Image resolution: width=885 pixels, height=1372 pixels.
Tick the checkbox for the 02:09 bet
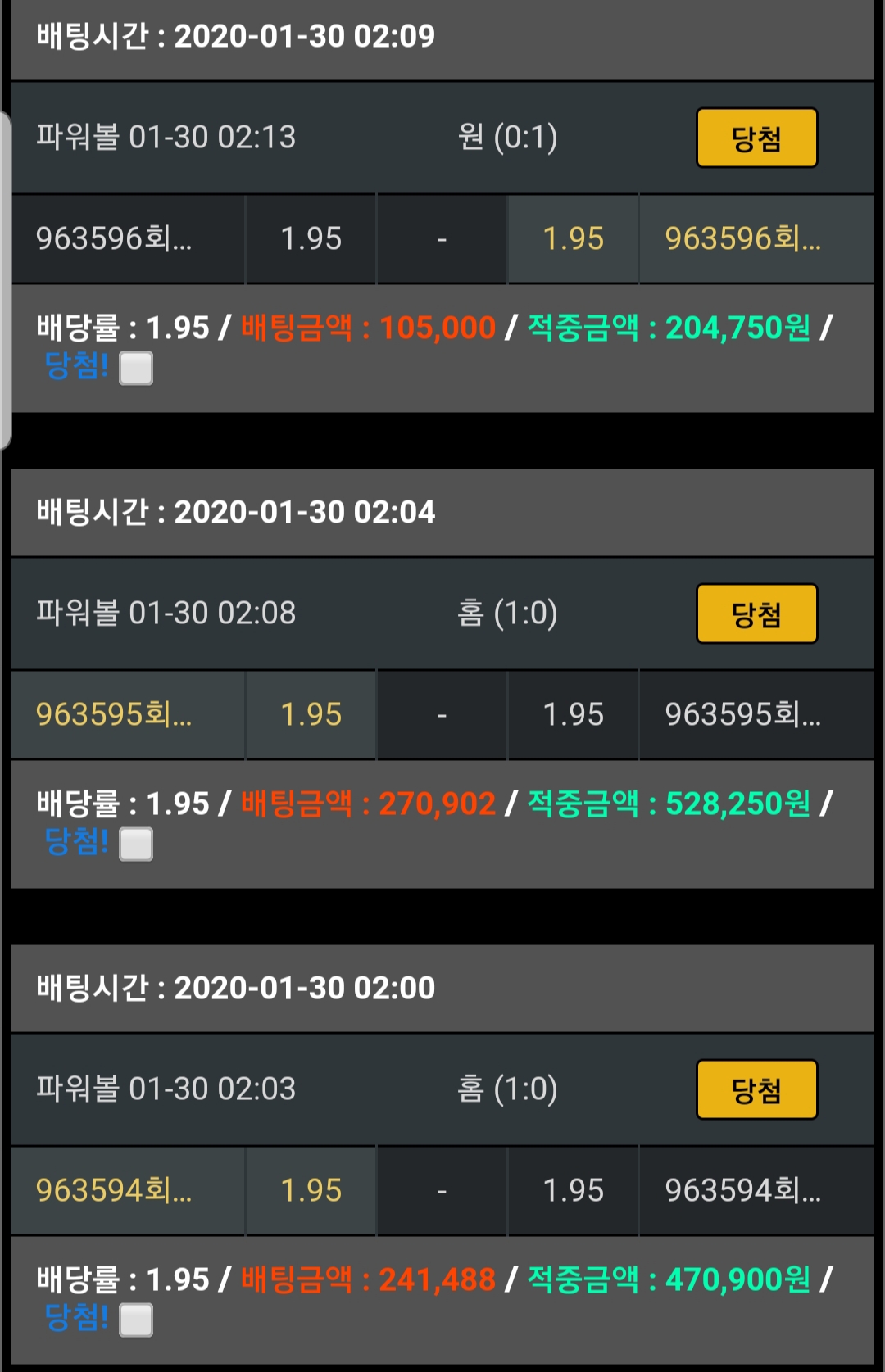coord(136,369)
